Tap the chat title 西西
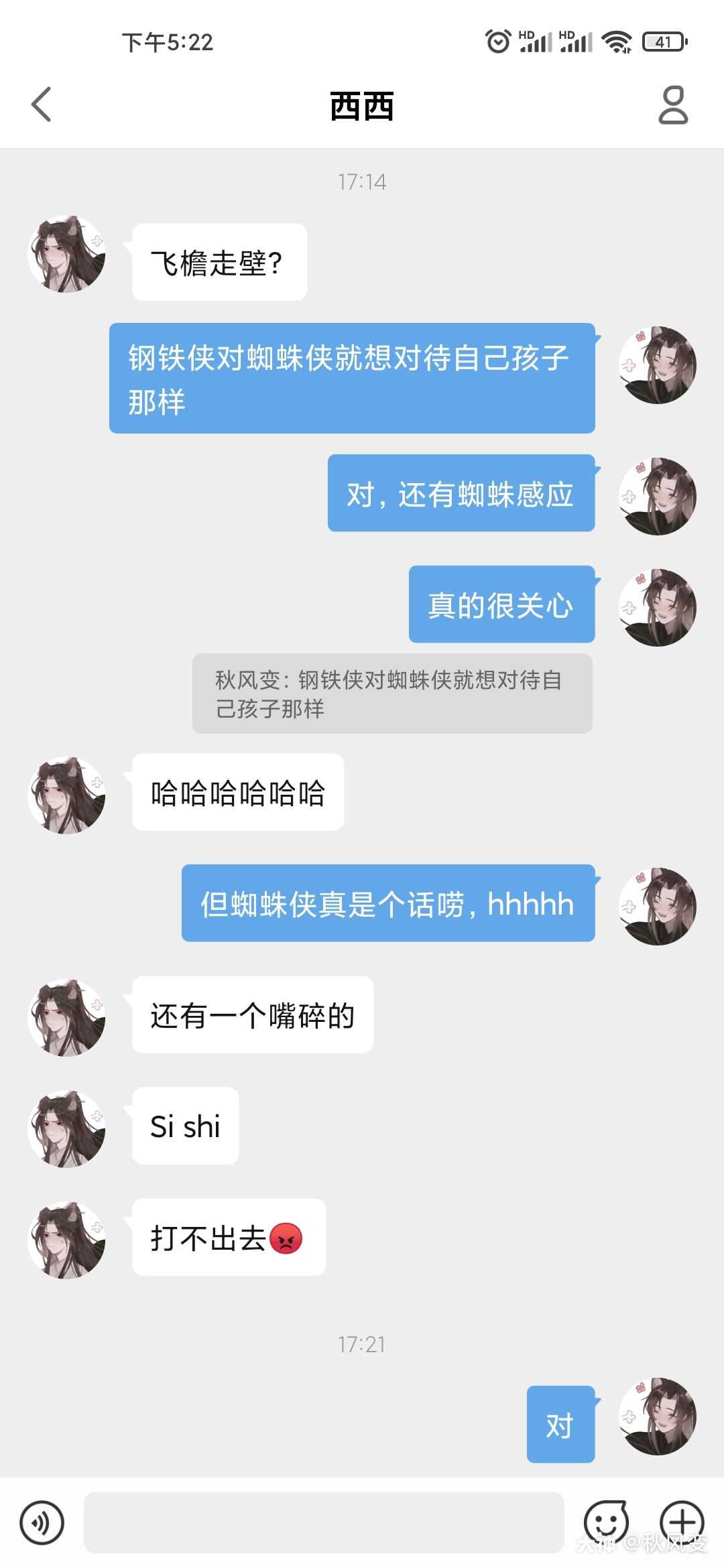 (x=362, y=106)
